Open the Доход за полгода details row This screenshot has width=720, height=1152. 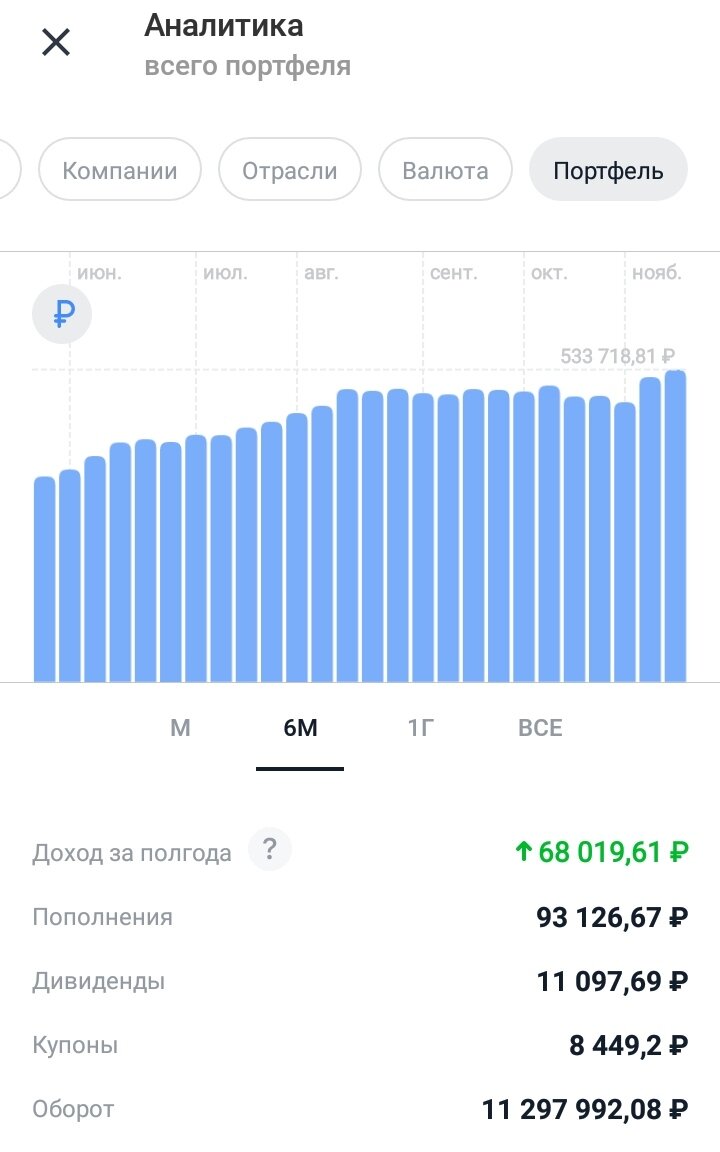[133, 851]
